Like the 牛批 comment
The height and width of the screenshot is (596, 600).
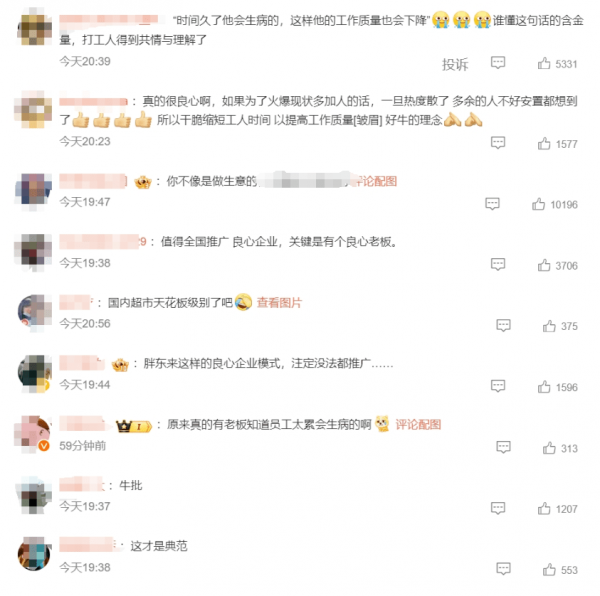click(545, 509)
